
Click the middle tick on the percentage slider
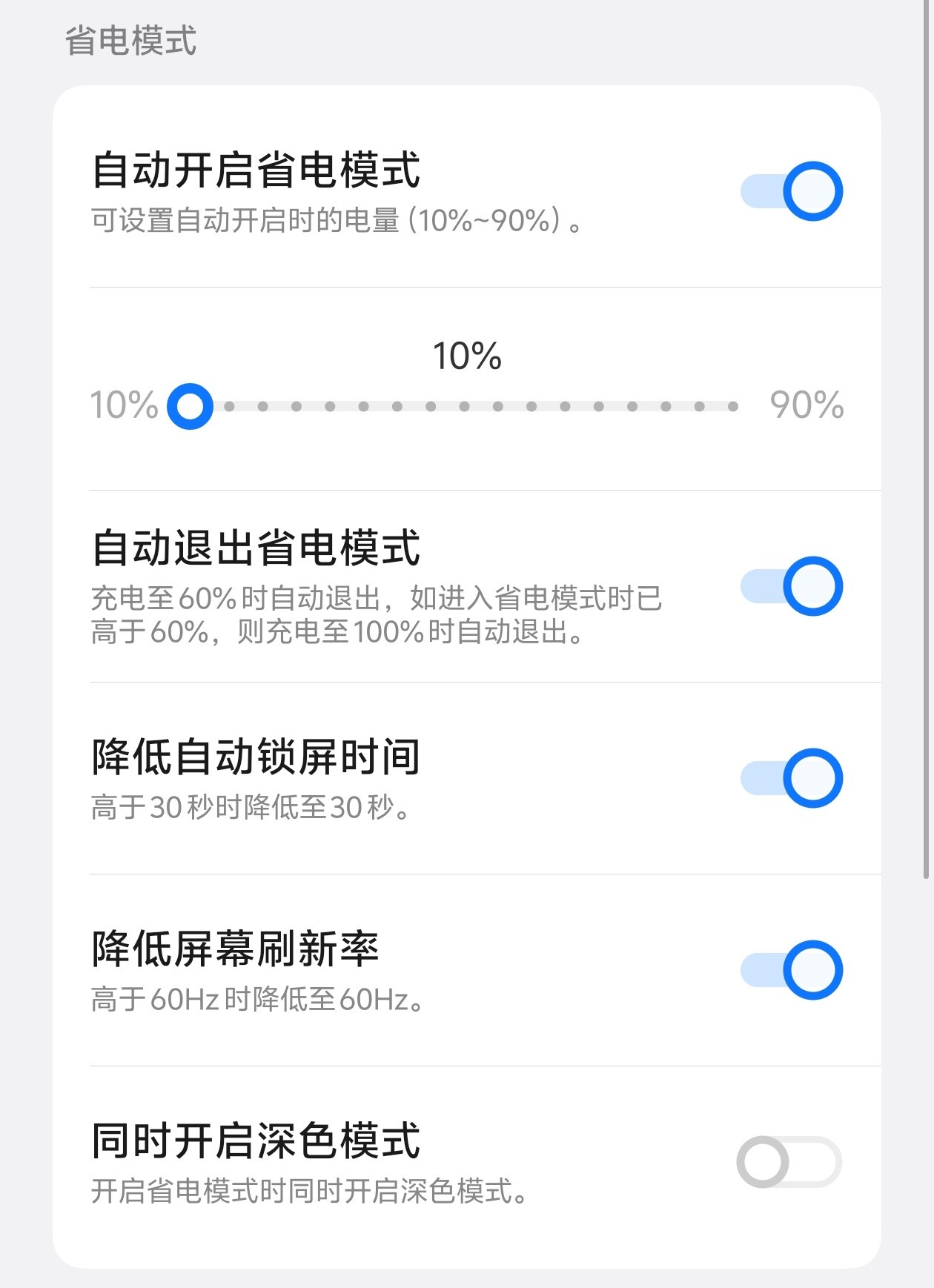click(466, 406)
